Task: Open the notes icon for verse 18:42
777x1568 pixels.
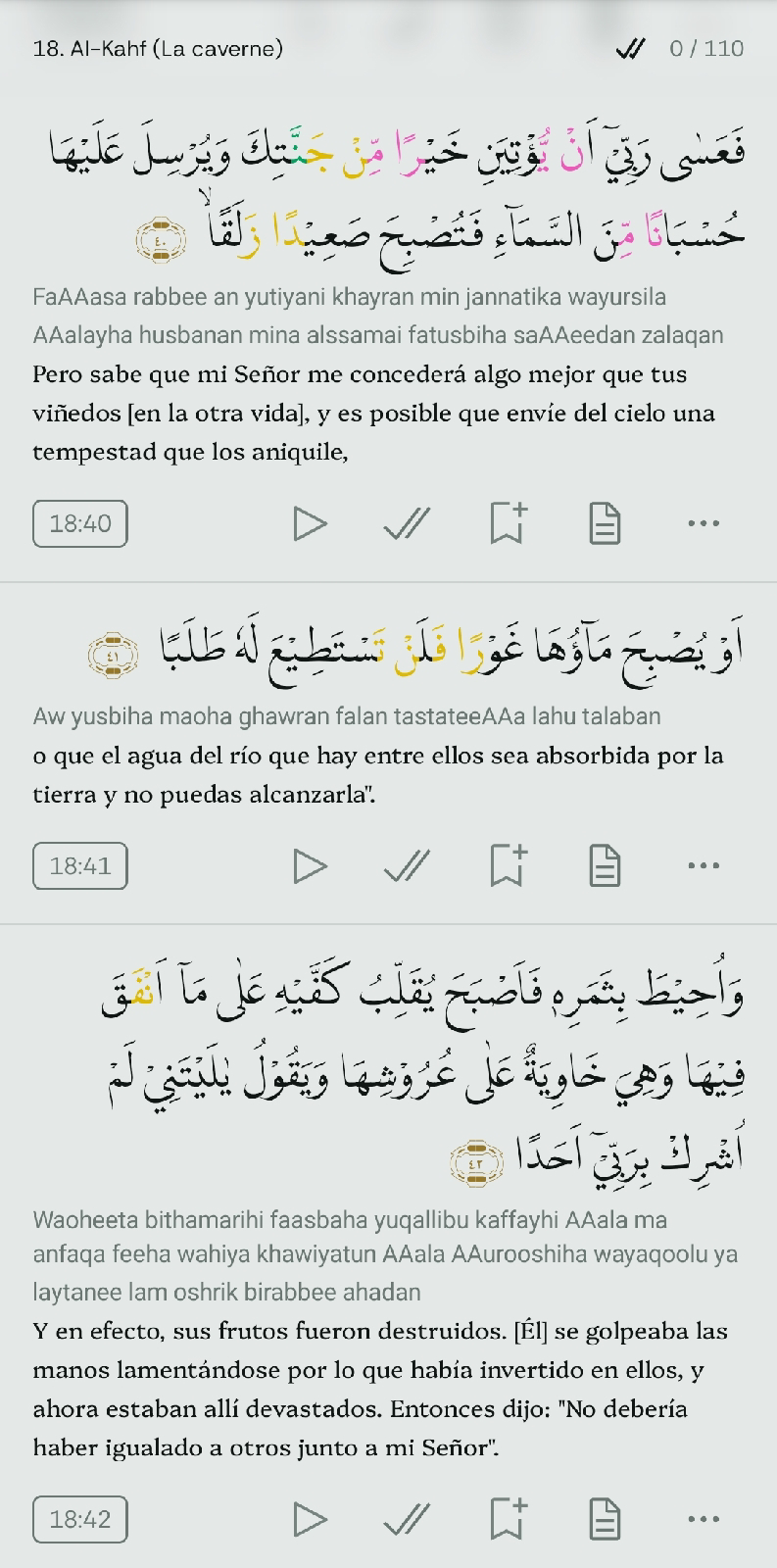Action: pos(606,1520)
